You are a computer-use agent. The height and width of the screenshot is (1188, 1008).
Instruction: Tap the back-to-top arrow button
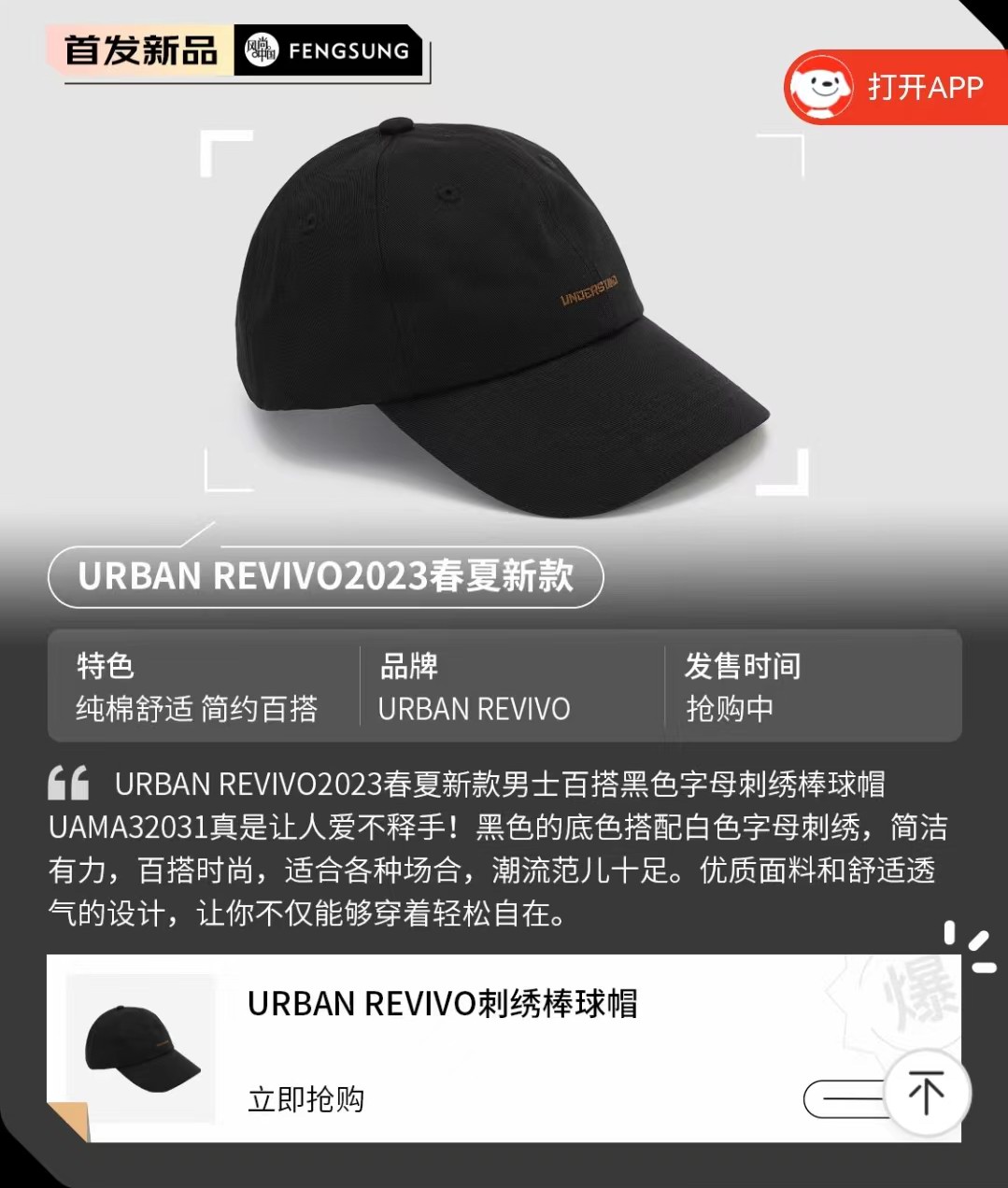tap(927, 1092)
